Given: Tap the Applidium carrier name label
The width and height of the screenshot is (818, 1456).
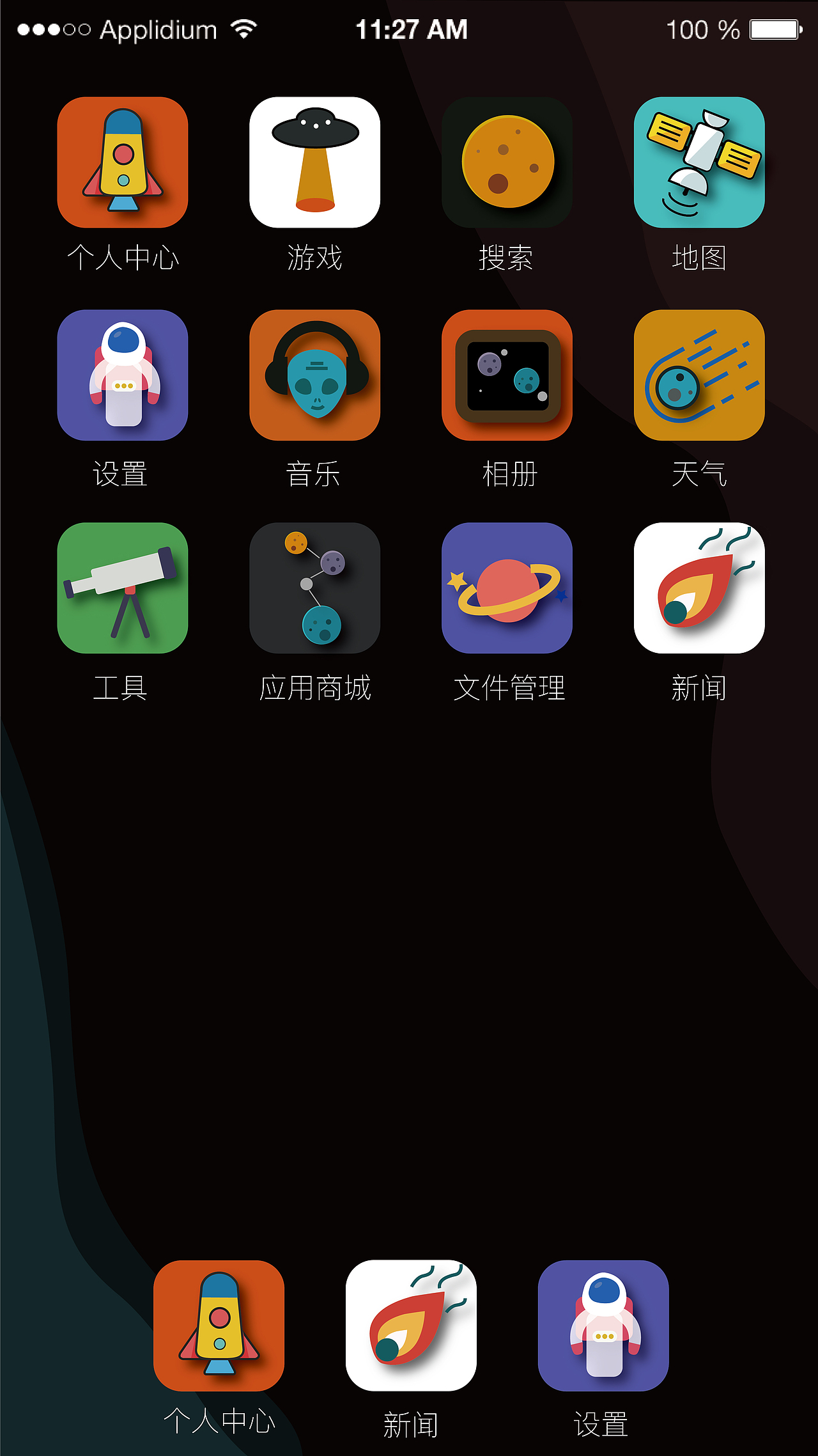Looking at the screenshot, I should pyautogui.click(x=158, y=30).
